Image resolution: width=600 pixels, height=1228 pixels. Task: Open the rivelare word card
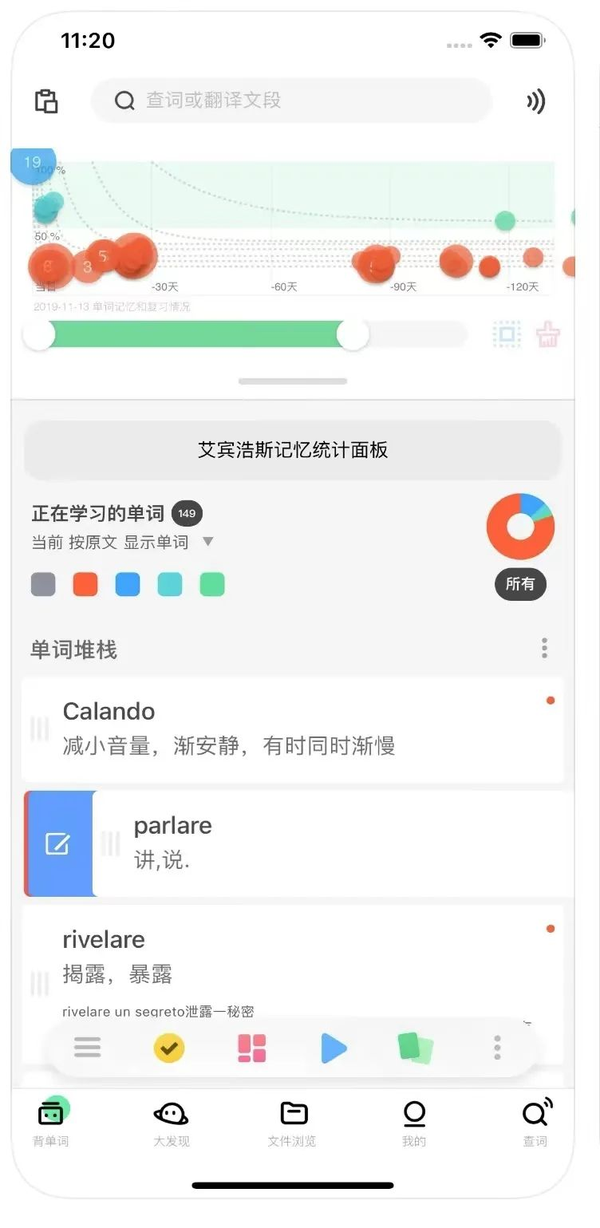coord(292,955)
